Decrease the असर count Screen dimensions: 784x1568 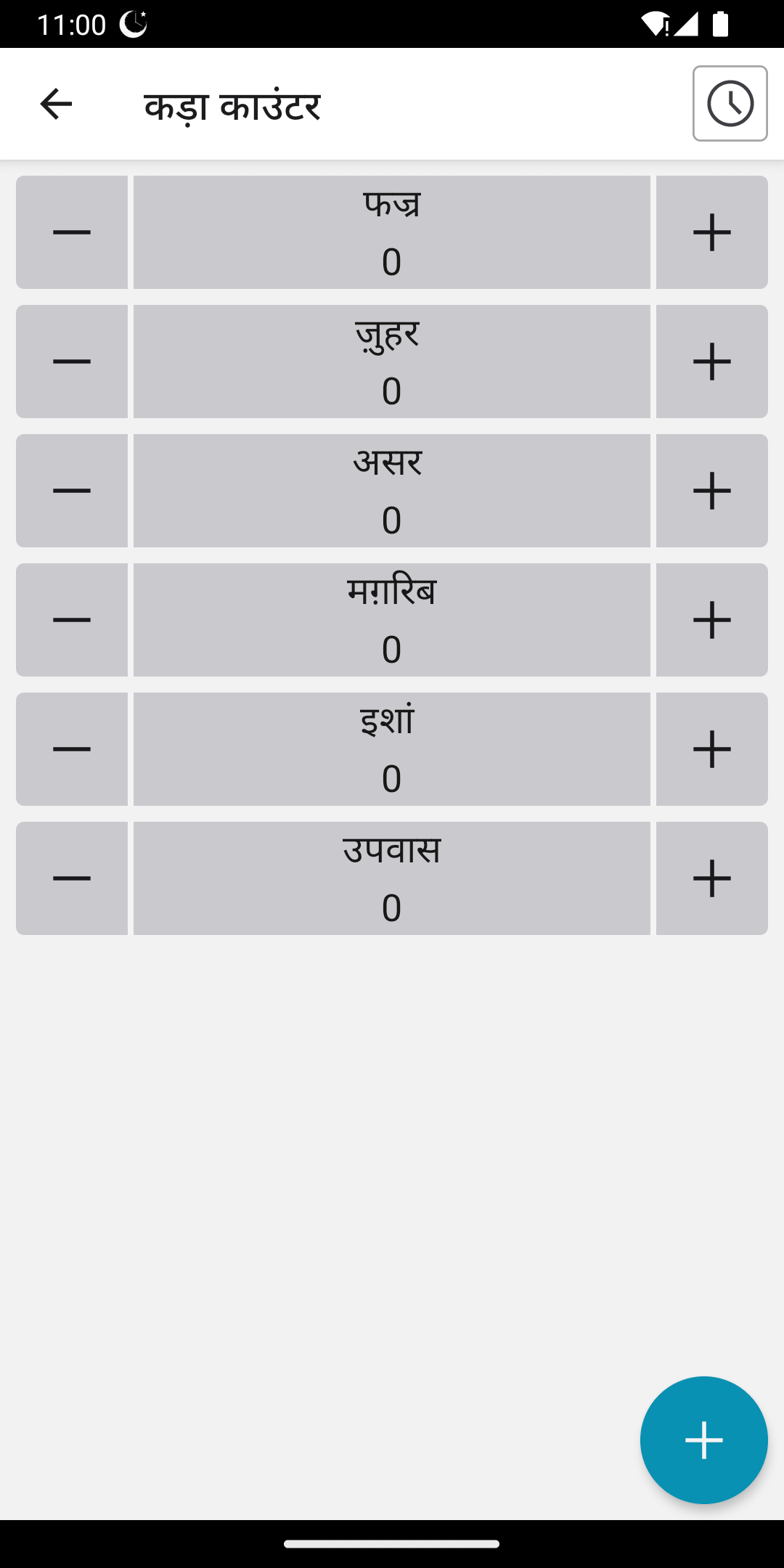[x=72, y=491]
